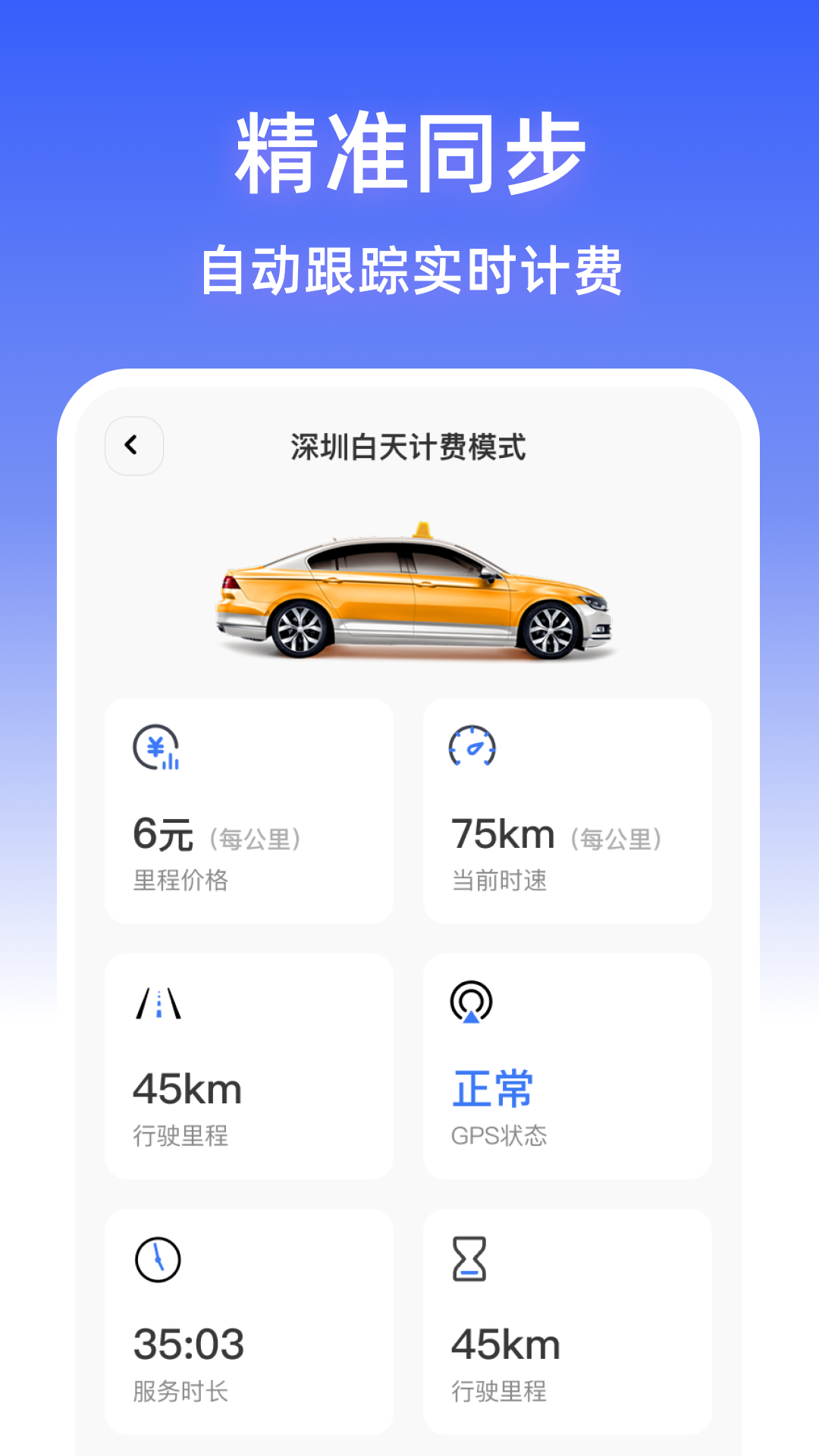
Task: Select the speedometer icon above 75km
Action: coord(474,749)
